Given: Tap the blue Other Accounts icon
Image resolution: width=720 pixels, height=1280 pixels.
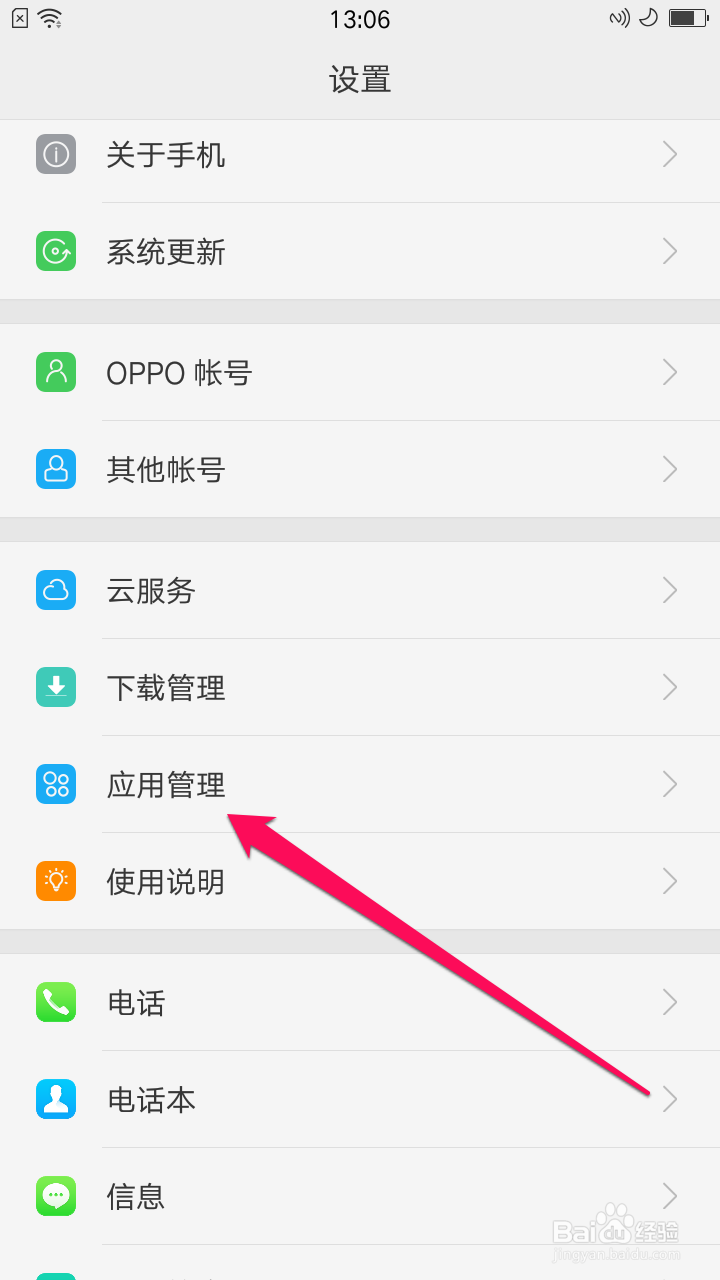Looking at the screenshot, I should [55, 469].
